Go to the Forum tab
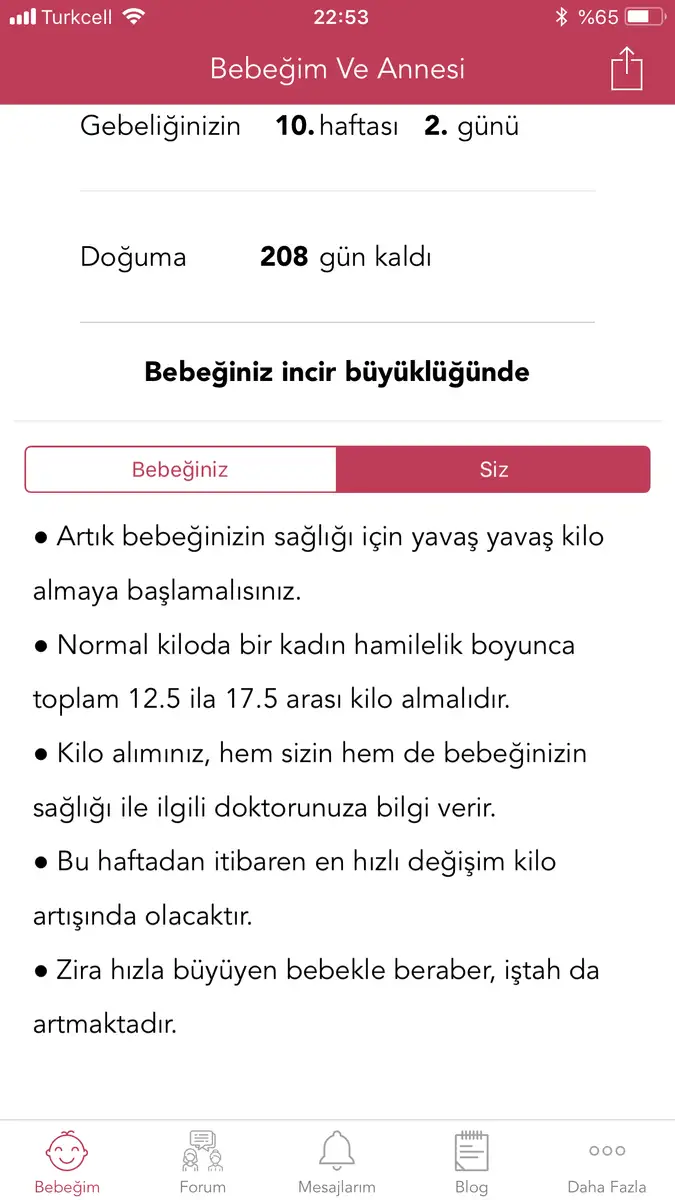675x1200 pixels. [202, 1161]
